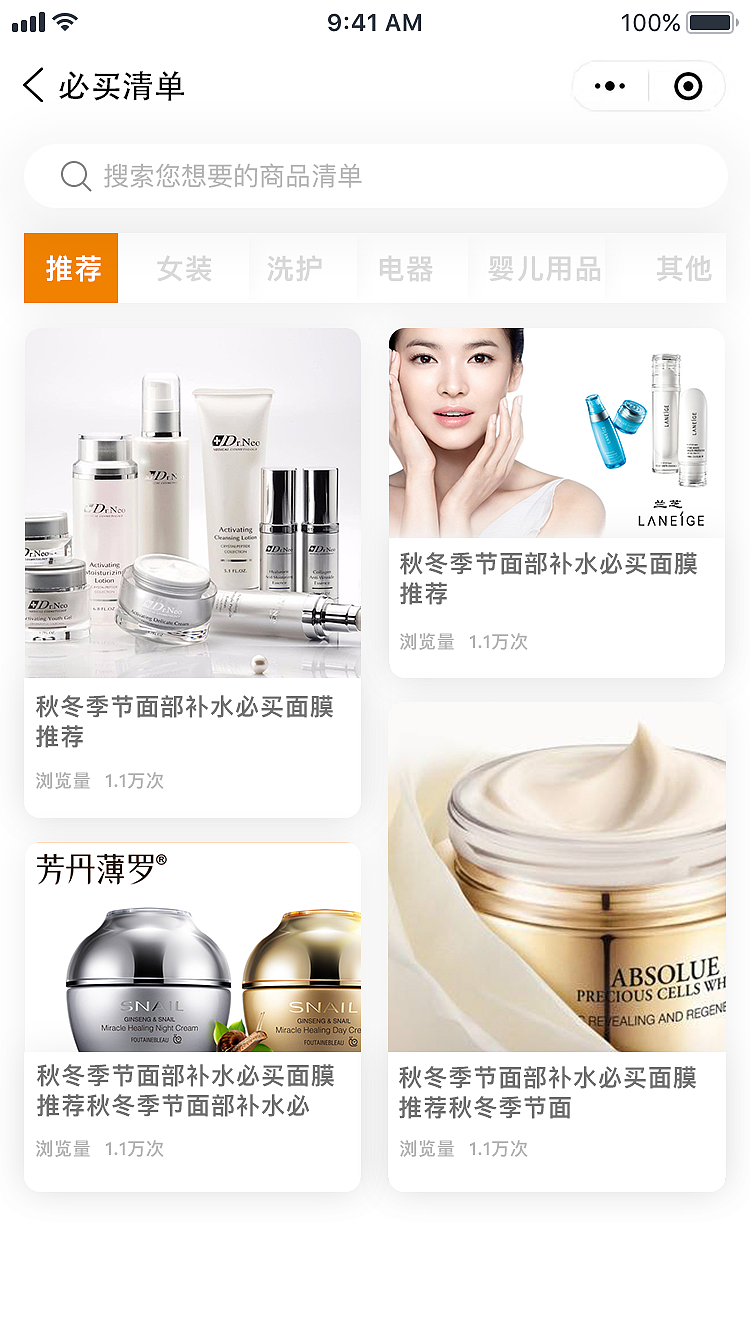750x1334 pixels.
Task: Open the mini program more-options menu
Action: (610, 86)
